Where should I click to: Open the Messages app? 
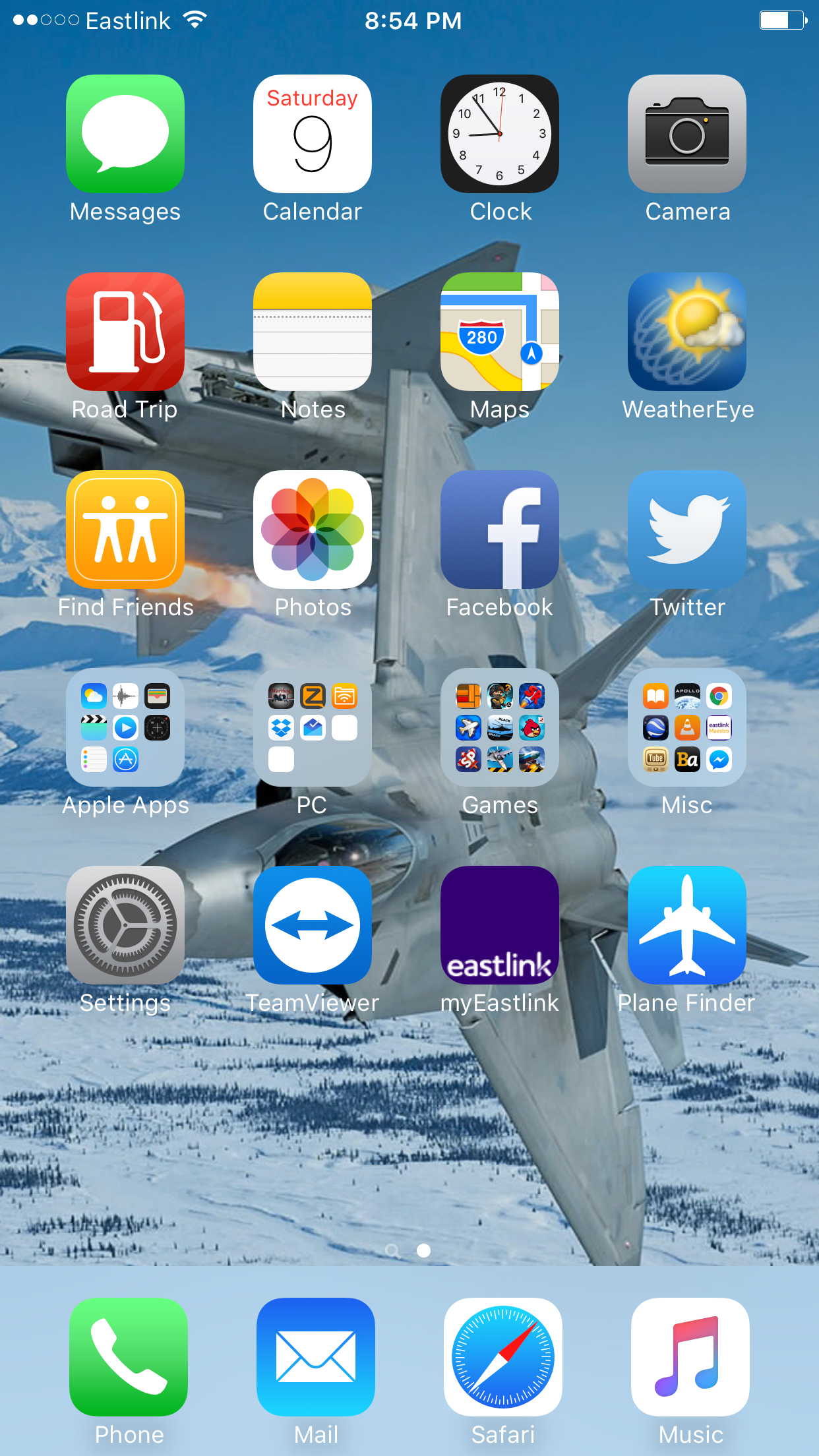(x=125, y=134)
